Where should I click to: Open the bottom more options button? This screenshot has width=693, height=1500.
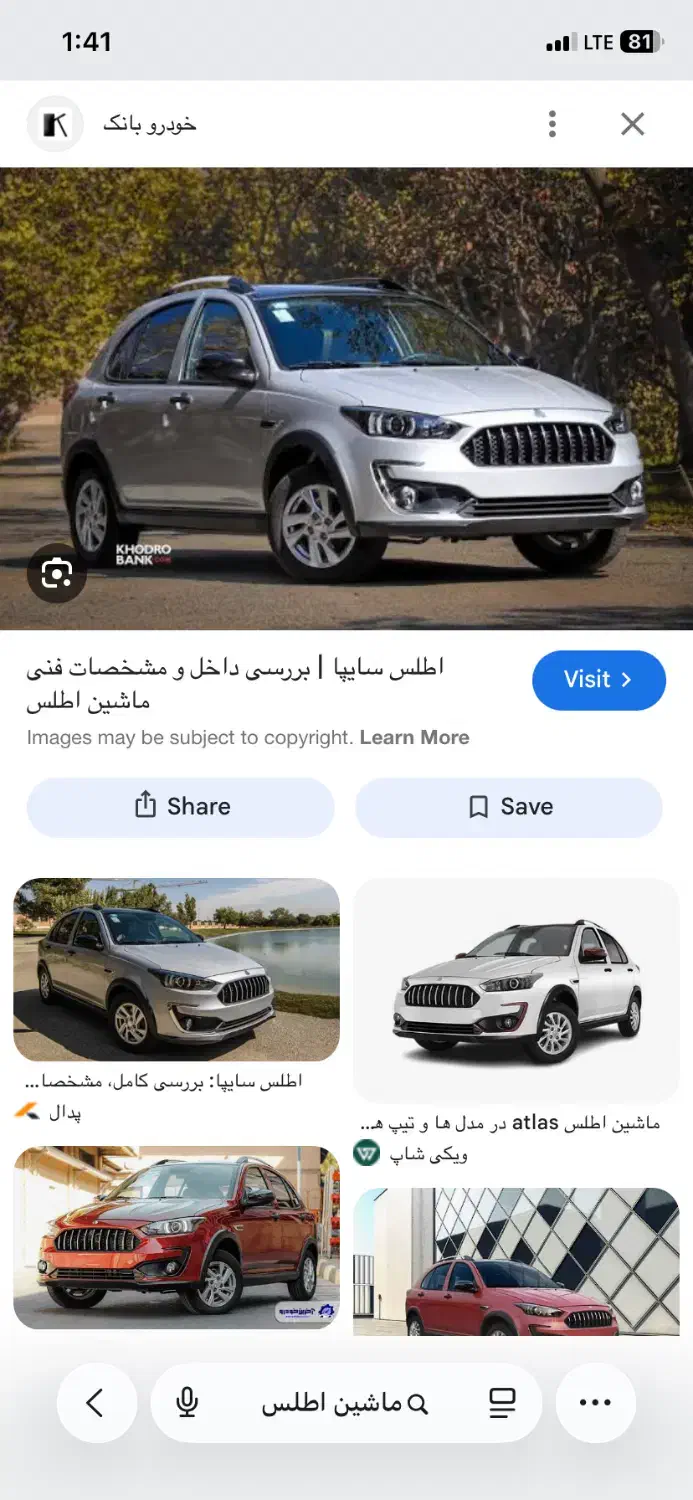[596, 1403]
